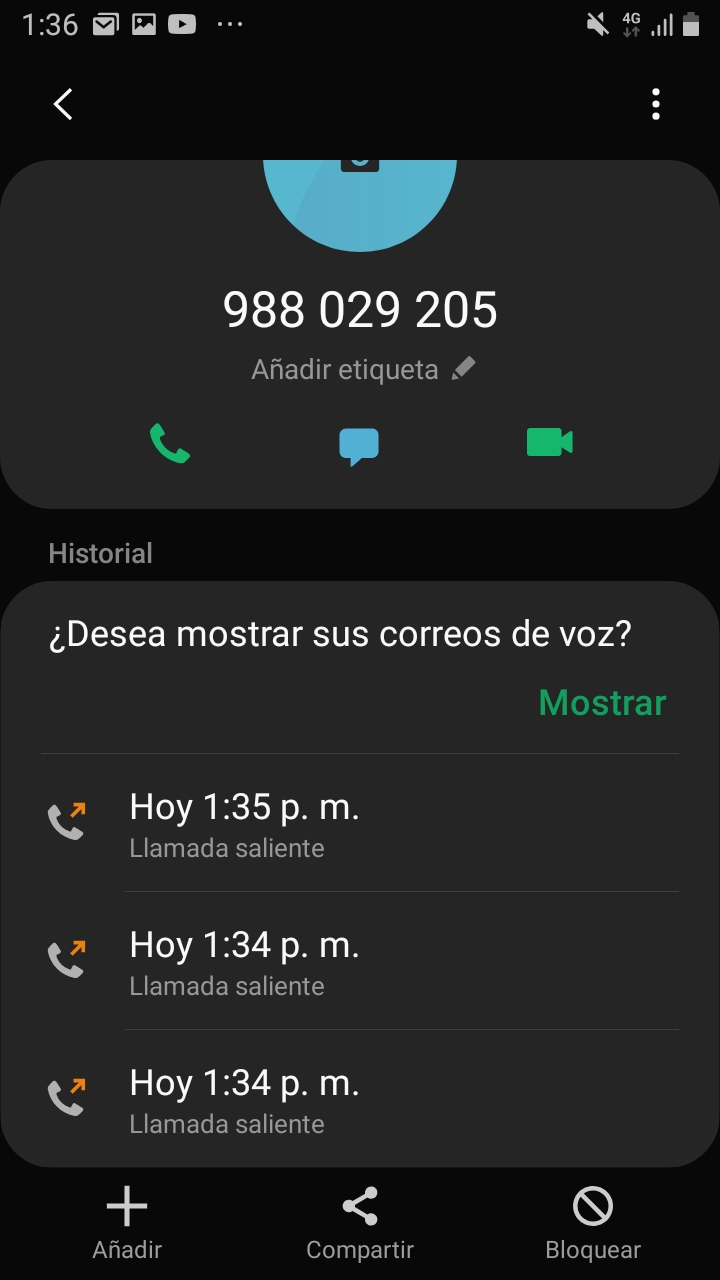Send a message using the blue chat icon
Viewport: 720px width, 1280px height.
click(359, 446)
